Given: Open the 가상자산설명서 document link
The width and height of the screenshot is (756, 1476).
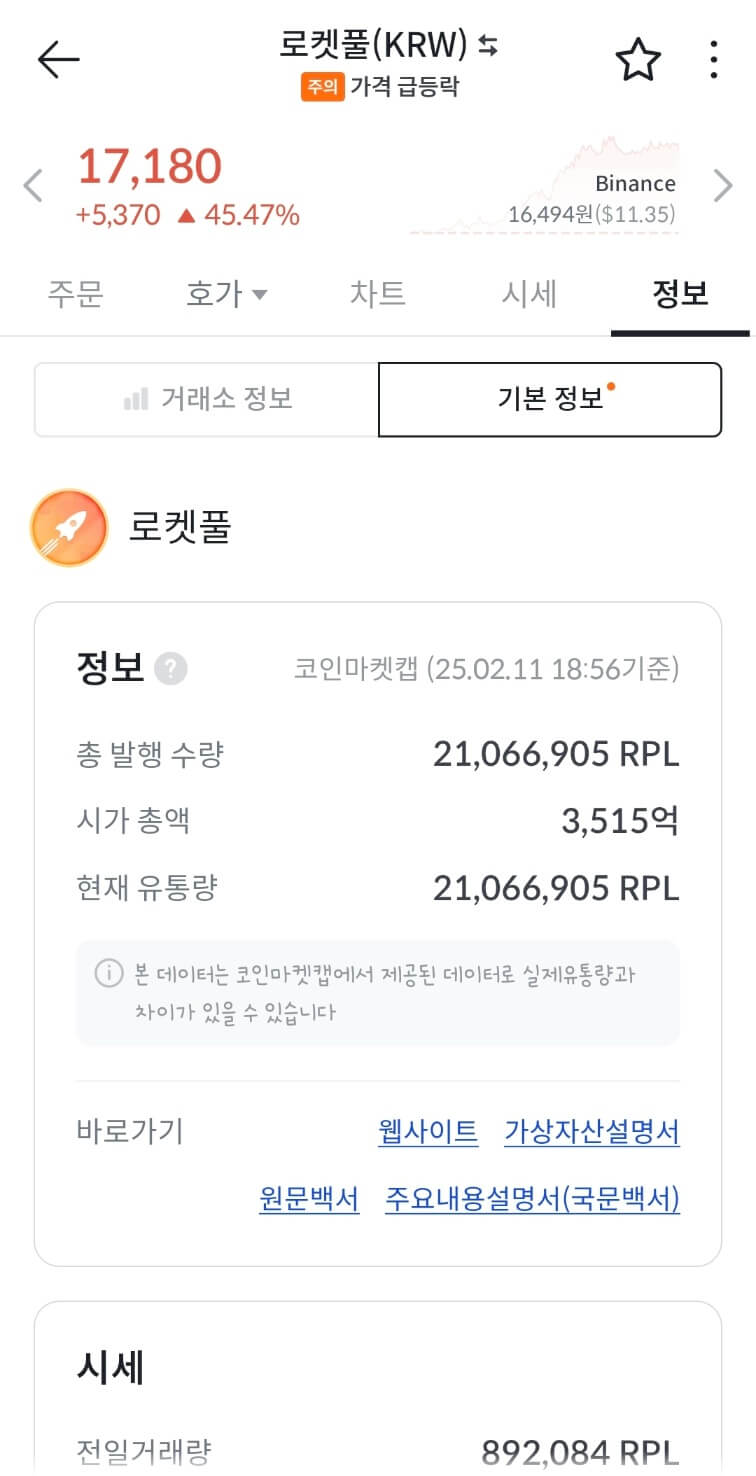Looking at the screenshot, I should [592, 1131].
